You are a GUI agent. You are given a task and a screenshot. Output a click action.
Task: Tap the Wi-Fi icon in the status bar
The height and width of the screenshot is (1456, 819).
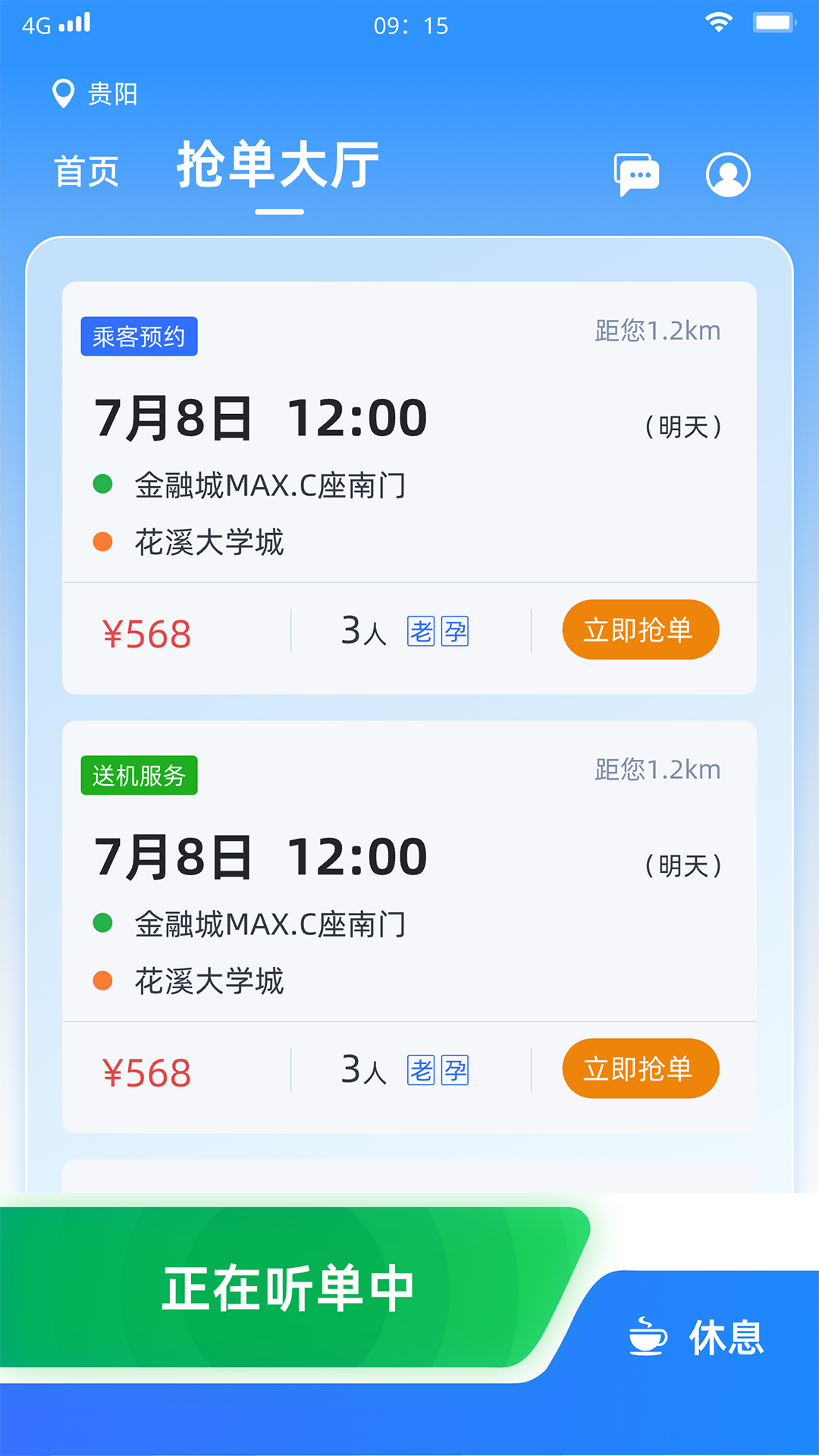pyautogui.click(x=719, y=24)
